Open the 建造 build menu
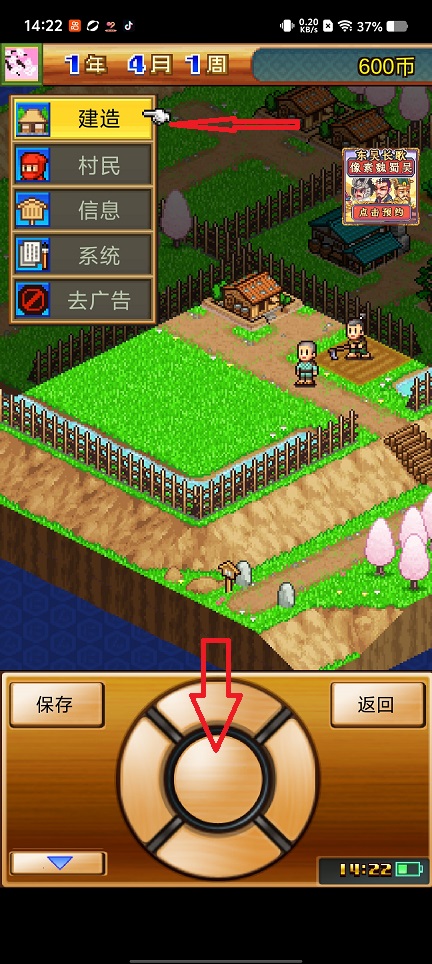Image resolution: width=432 pixels, height=964 pixels. tap(83, 119)
